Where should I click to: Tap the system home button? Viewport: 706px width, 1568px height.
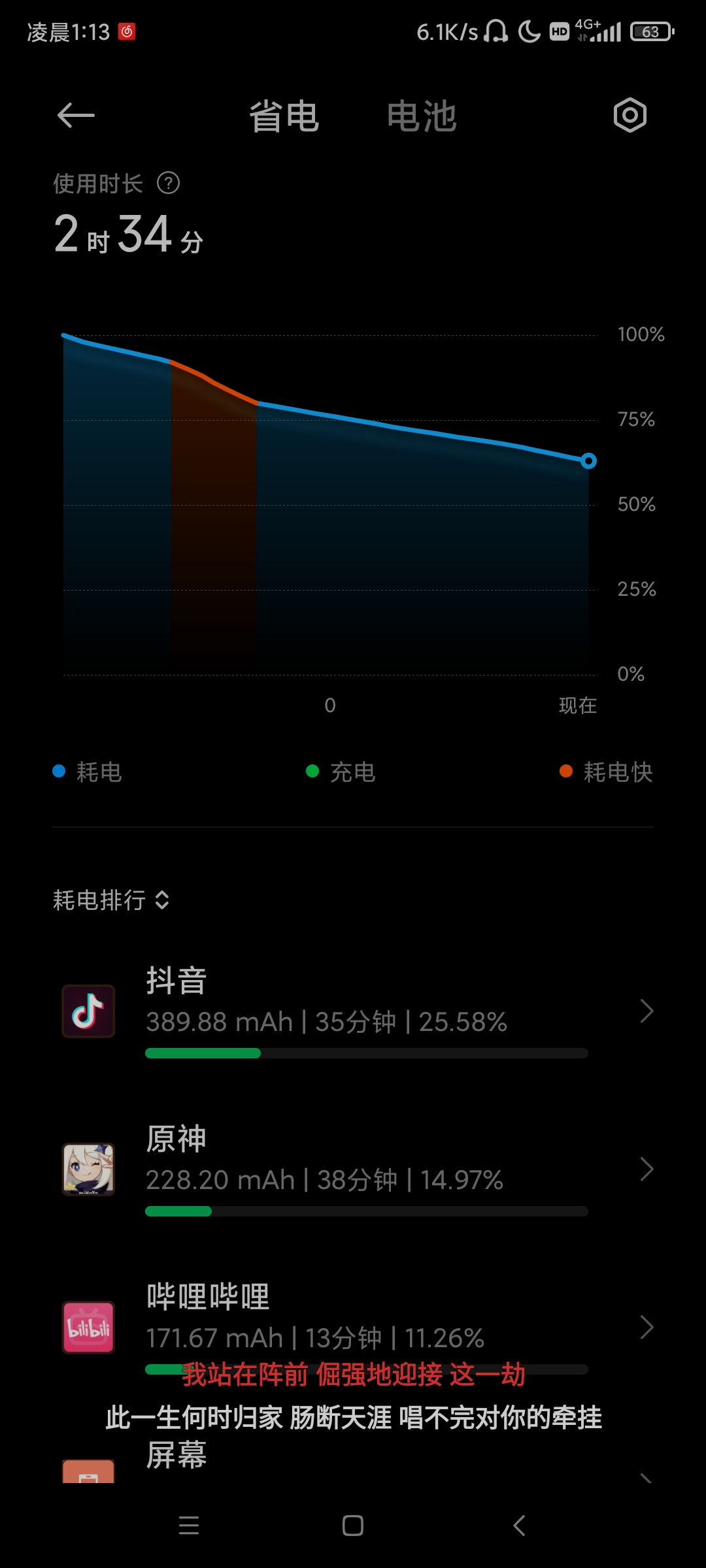click(x=353, y=1526)
